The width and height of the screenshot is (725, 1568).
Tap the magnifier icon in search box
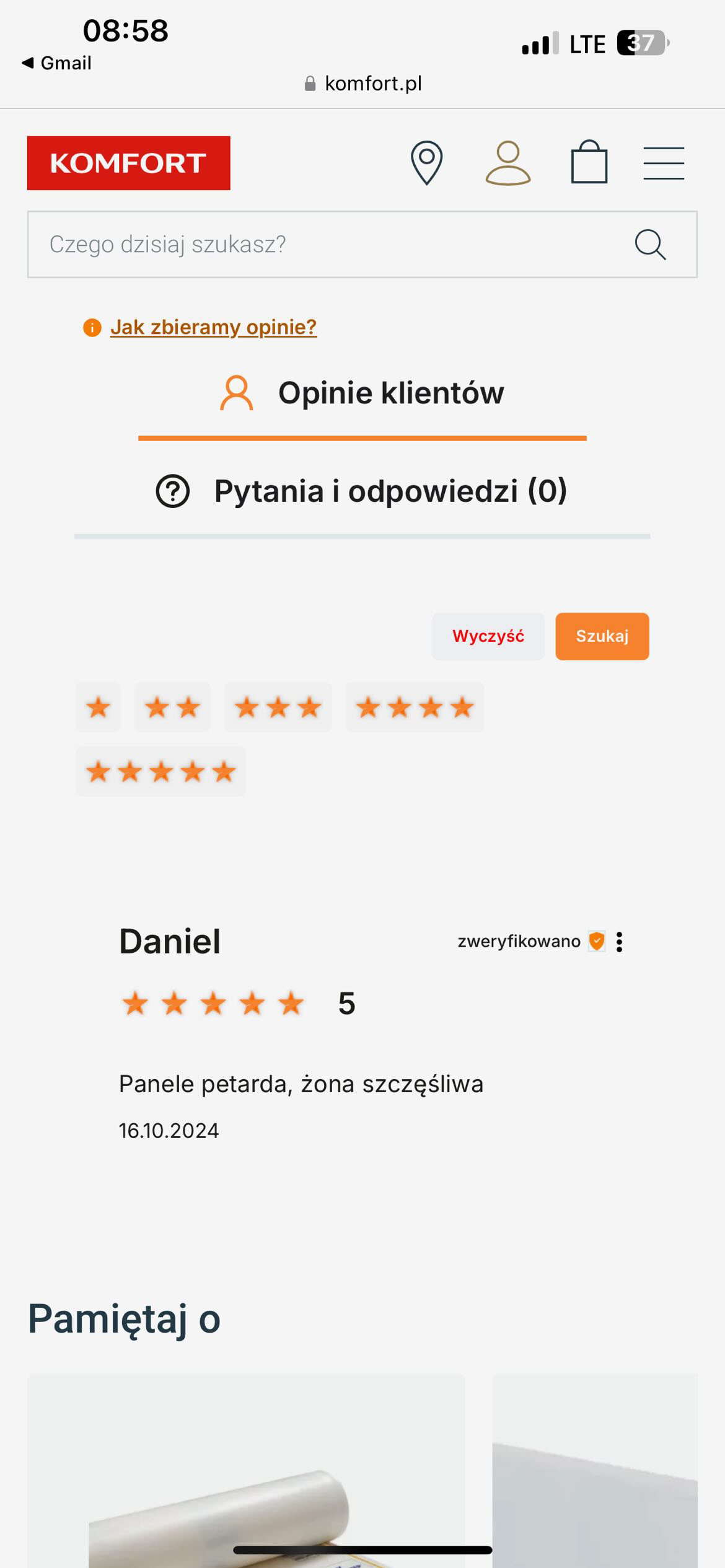[x=650, y=244]
